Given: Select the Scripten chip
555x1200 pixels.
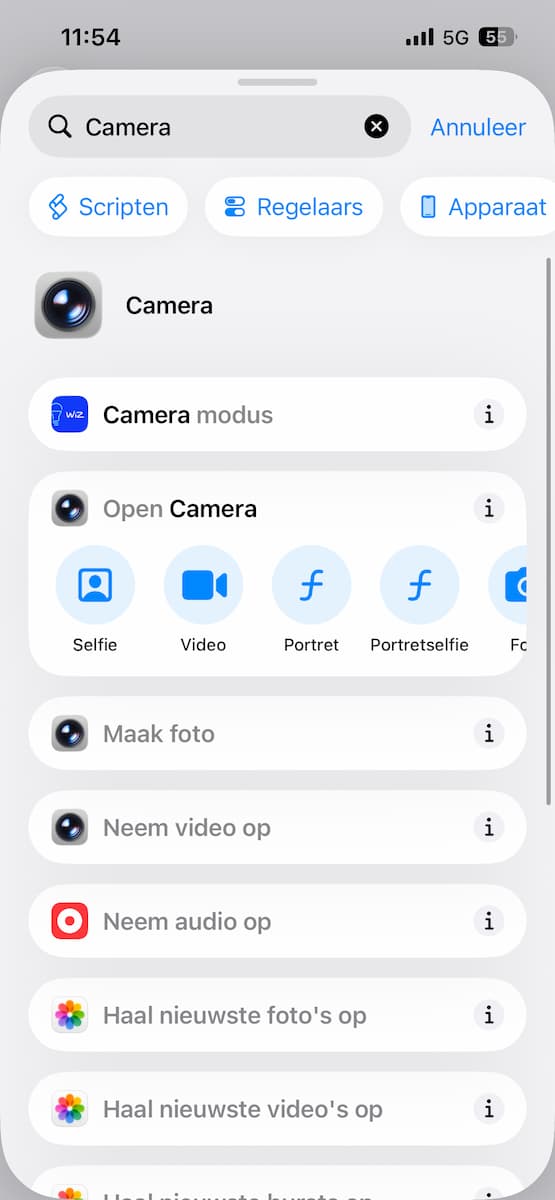Looking at the screenshot, I should pos(108,207).
